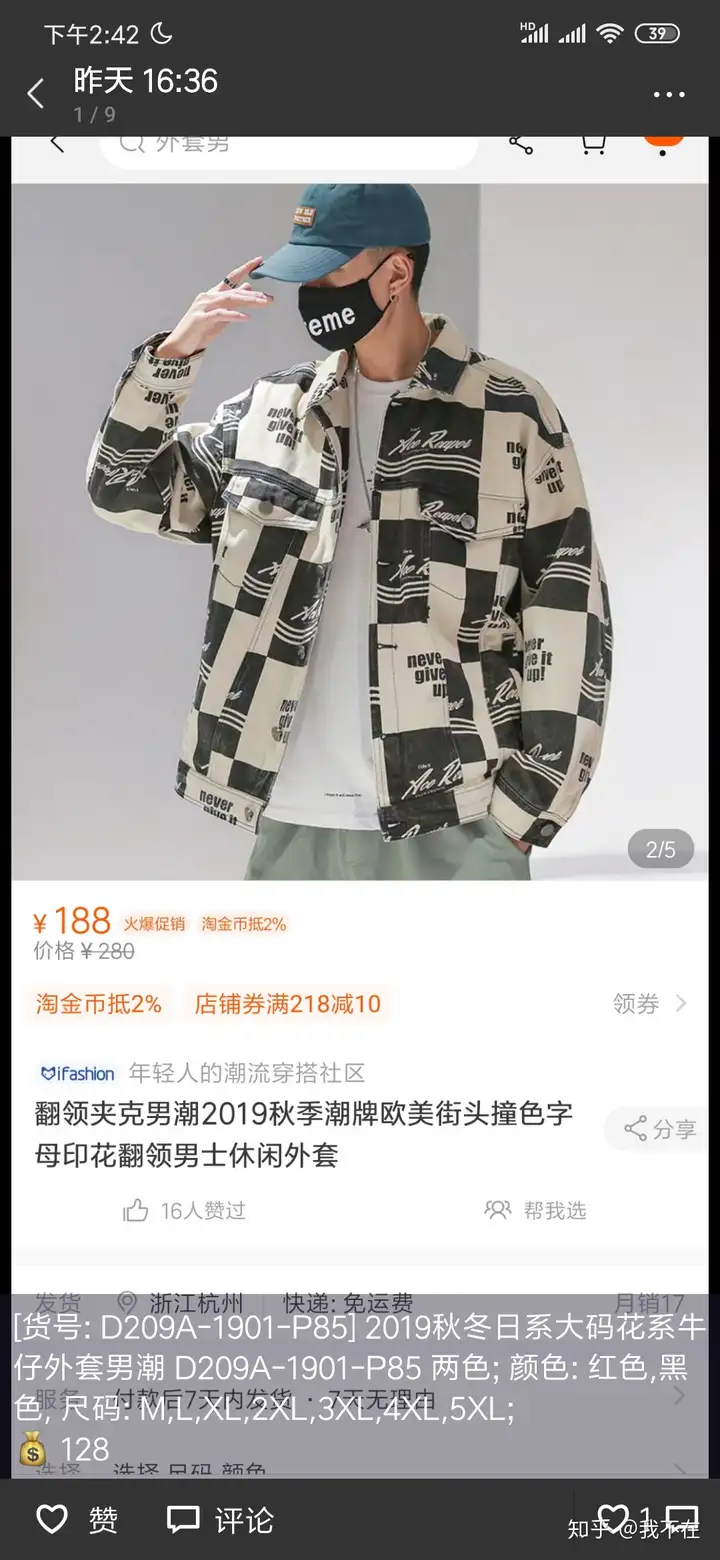Open the three-dot overflow menu top right
720x1560 pixels.
(x=667, y=93)
